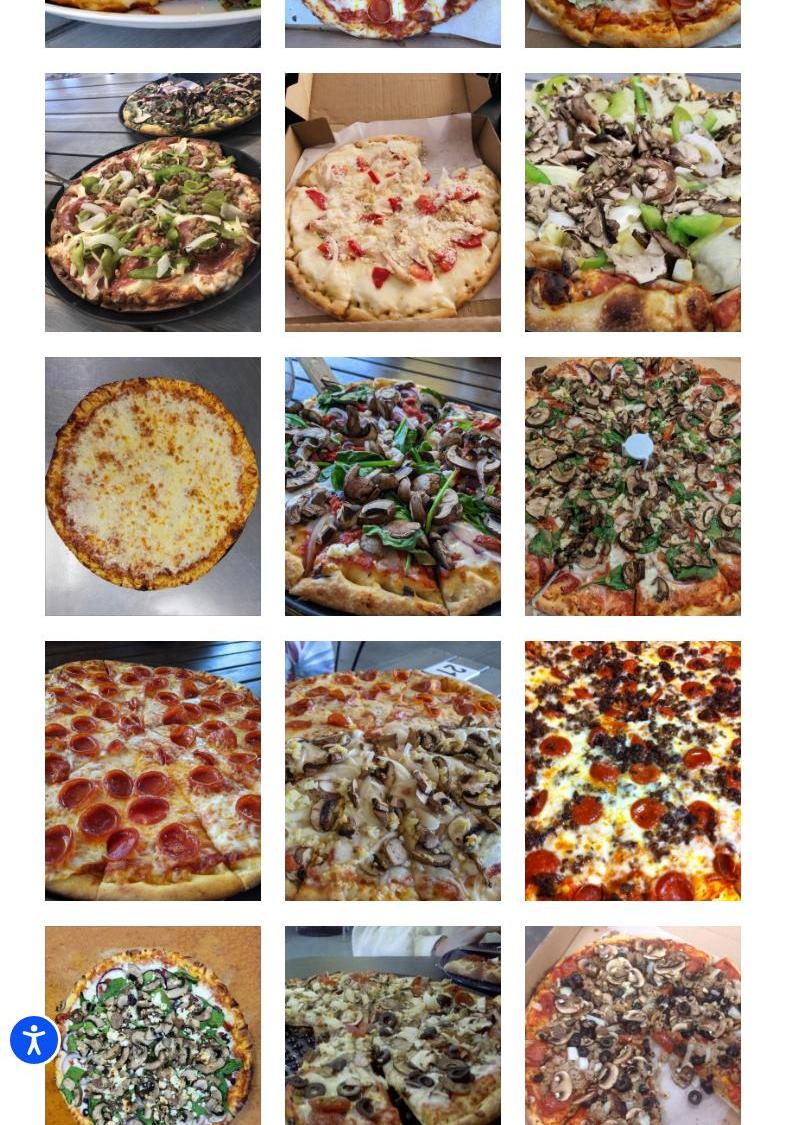Enlarge the close-up mushroom and green pepper photo
This screenshot has height=1125, width=785.
click(633, 202)
